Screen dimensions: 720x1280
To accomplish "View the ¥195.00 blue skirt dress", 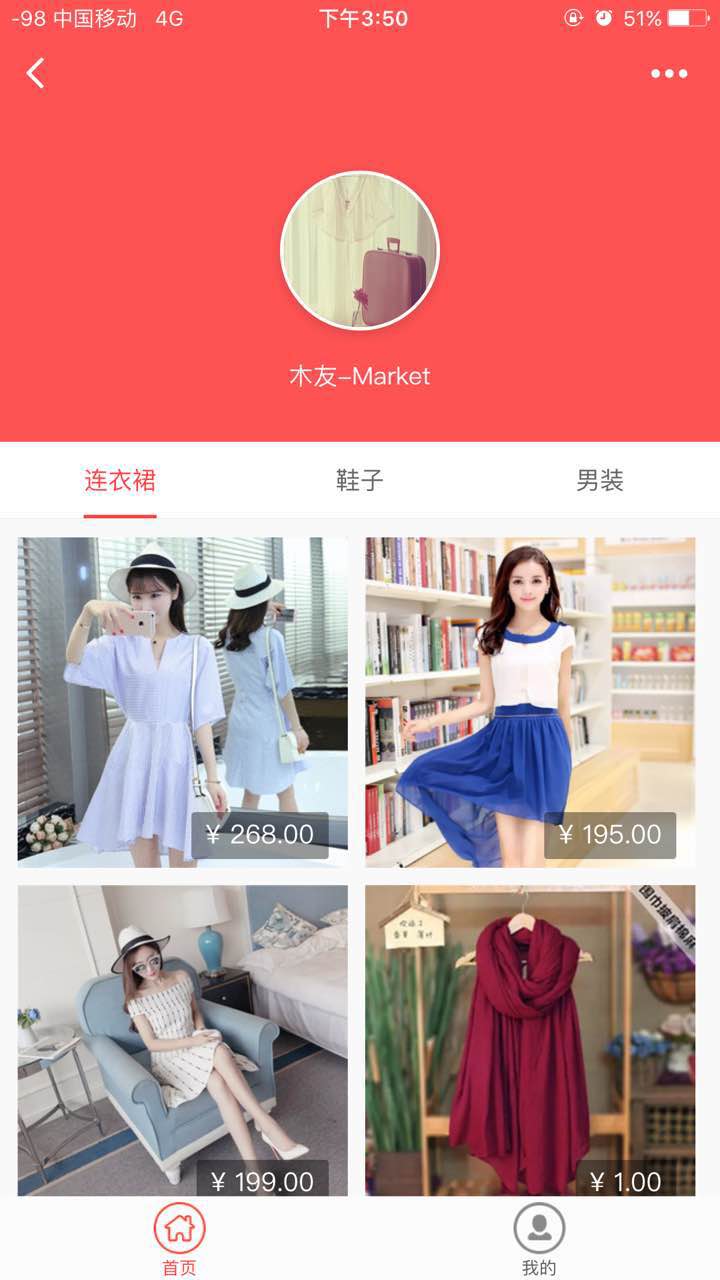I will click(x=530, y=702).
